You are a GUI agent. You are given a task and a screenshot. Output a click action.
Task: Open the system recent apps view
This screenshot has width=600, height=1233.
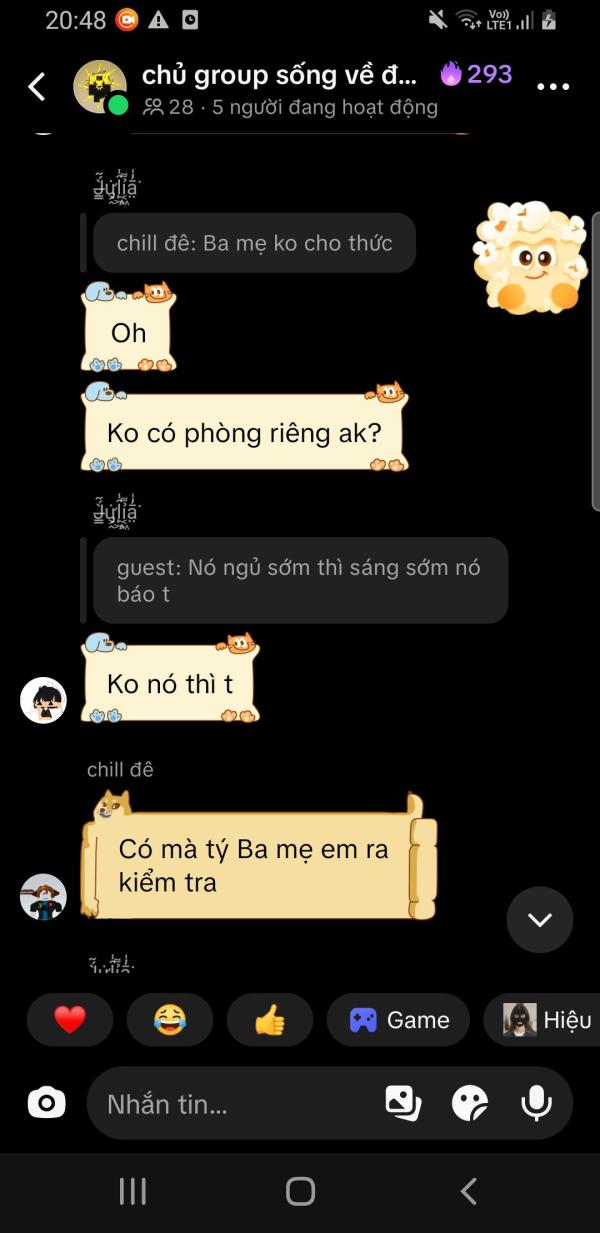133,1191
